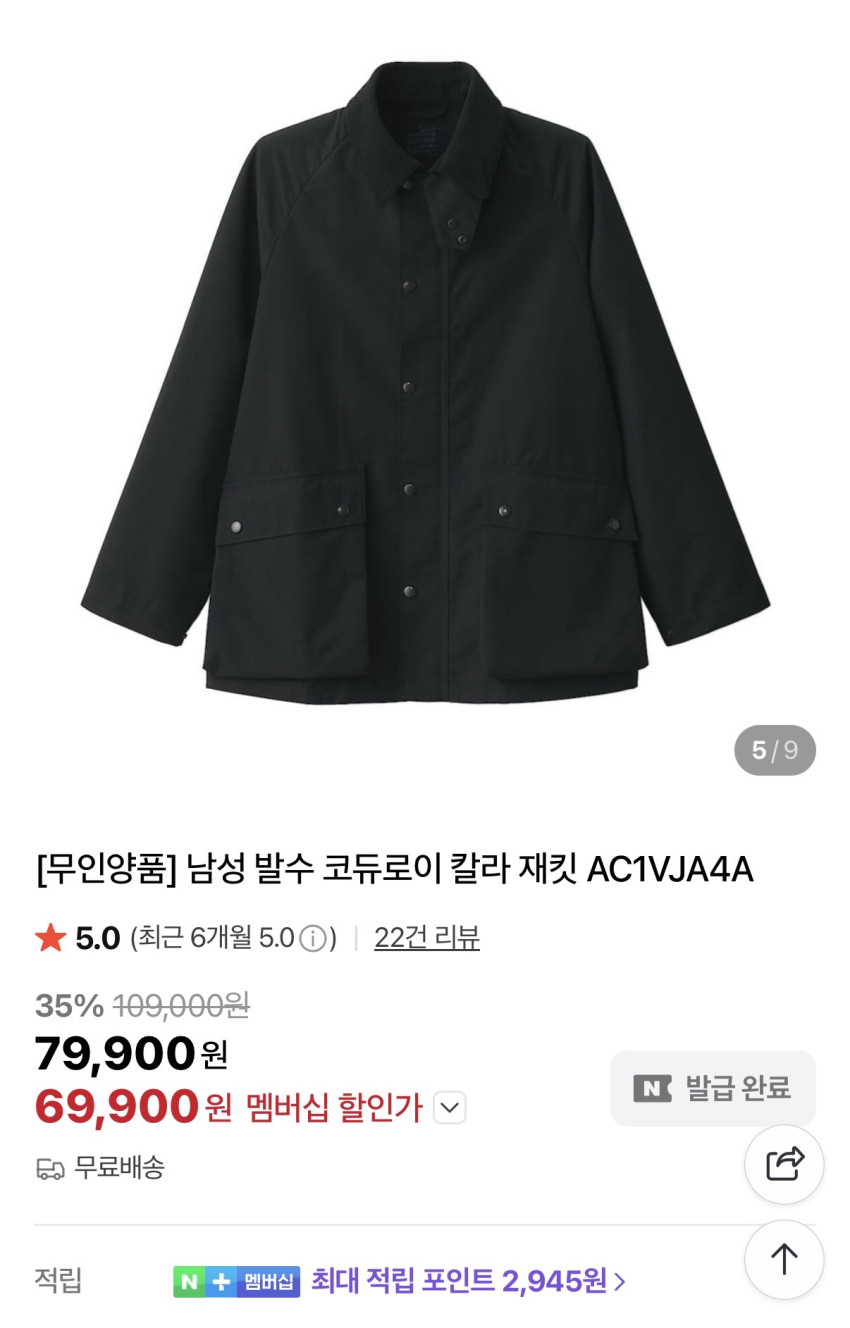Tap the rating info icon
This screenshot has width=850, height=1328.
[313, 939]
